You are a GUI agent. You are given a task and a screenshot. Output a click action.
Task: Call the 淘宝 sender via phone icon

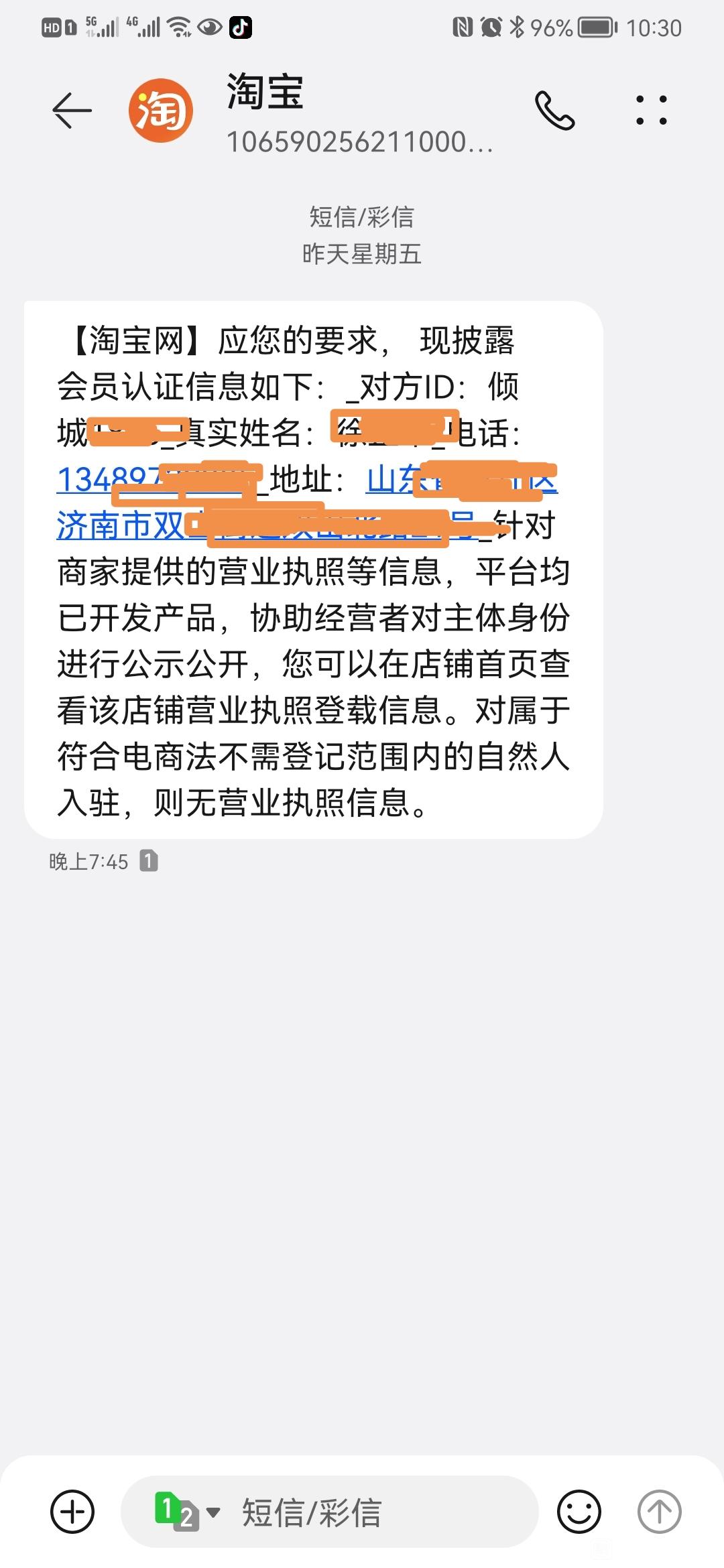554,110
